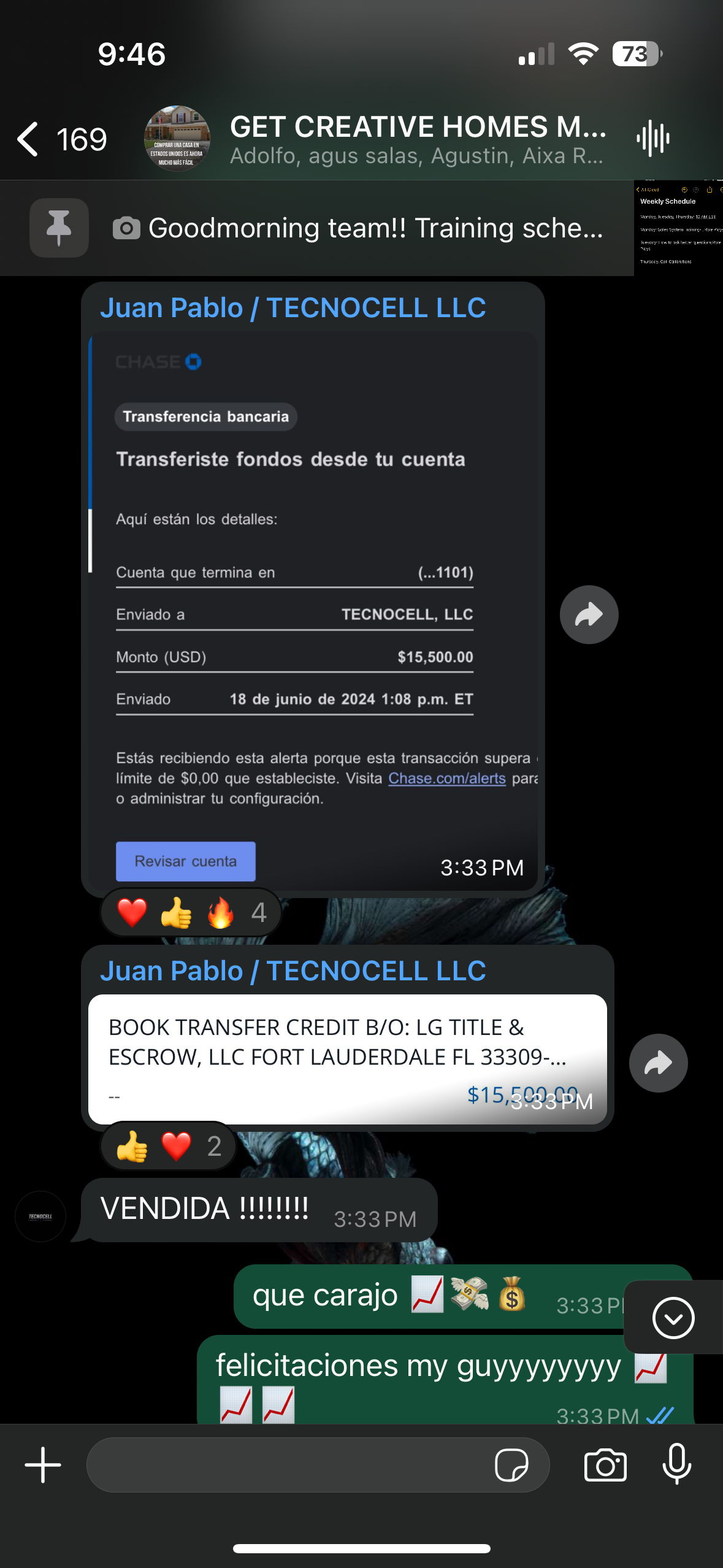Open the TECNOCELL sender profile picture
Screen dimensions: 723x1568
(x=40, y=1216)
